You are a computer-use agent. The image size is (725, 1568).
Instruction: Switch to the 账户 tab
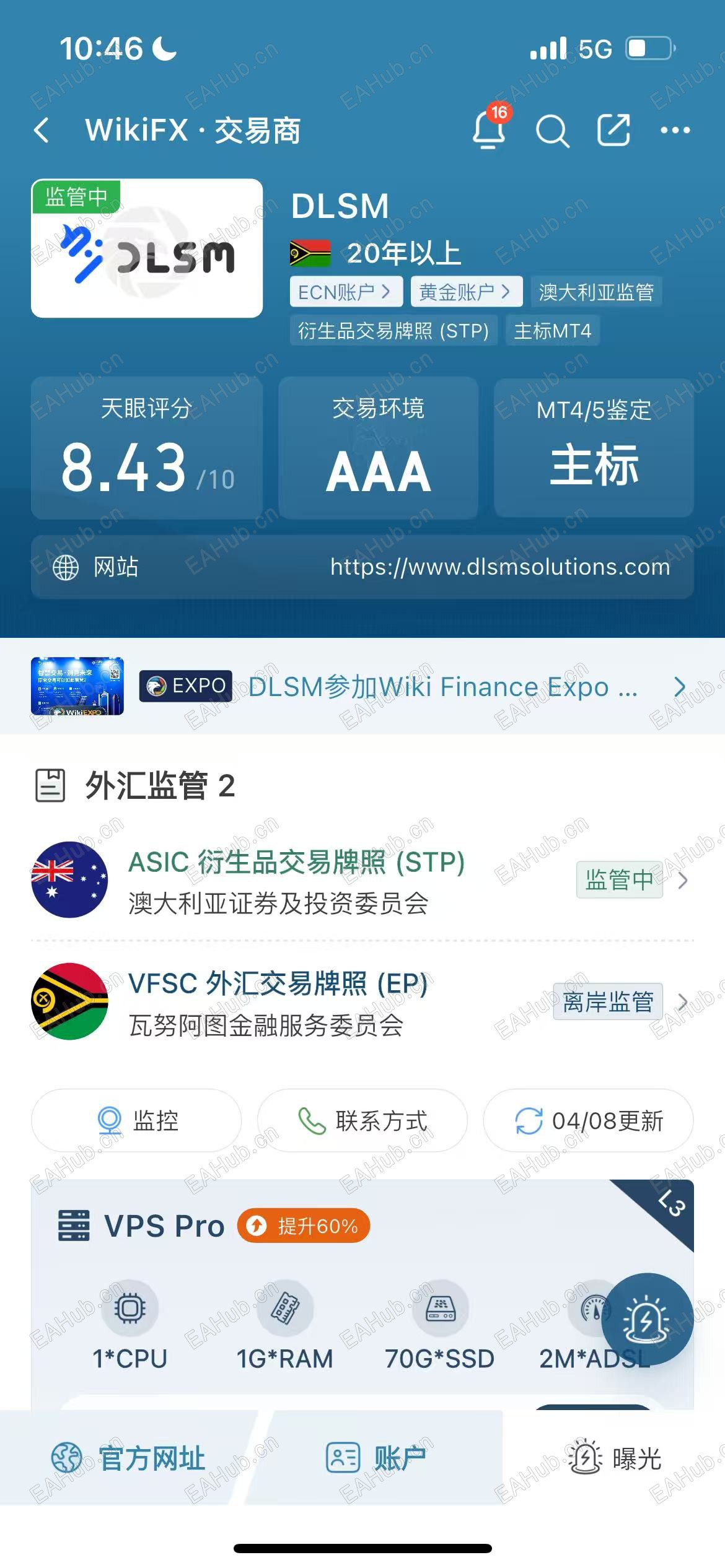(x=376, y=1458)
